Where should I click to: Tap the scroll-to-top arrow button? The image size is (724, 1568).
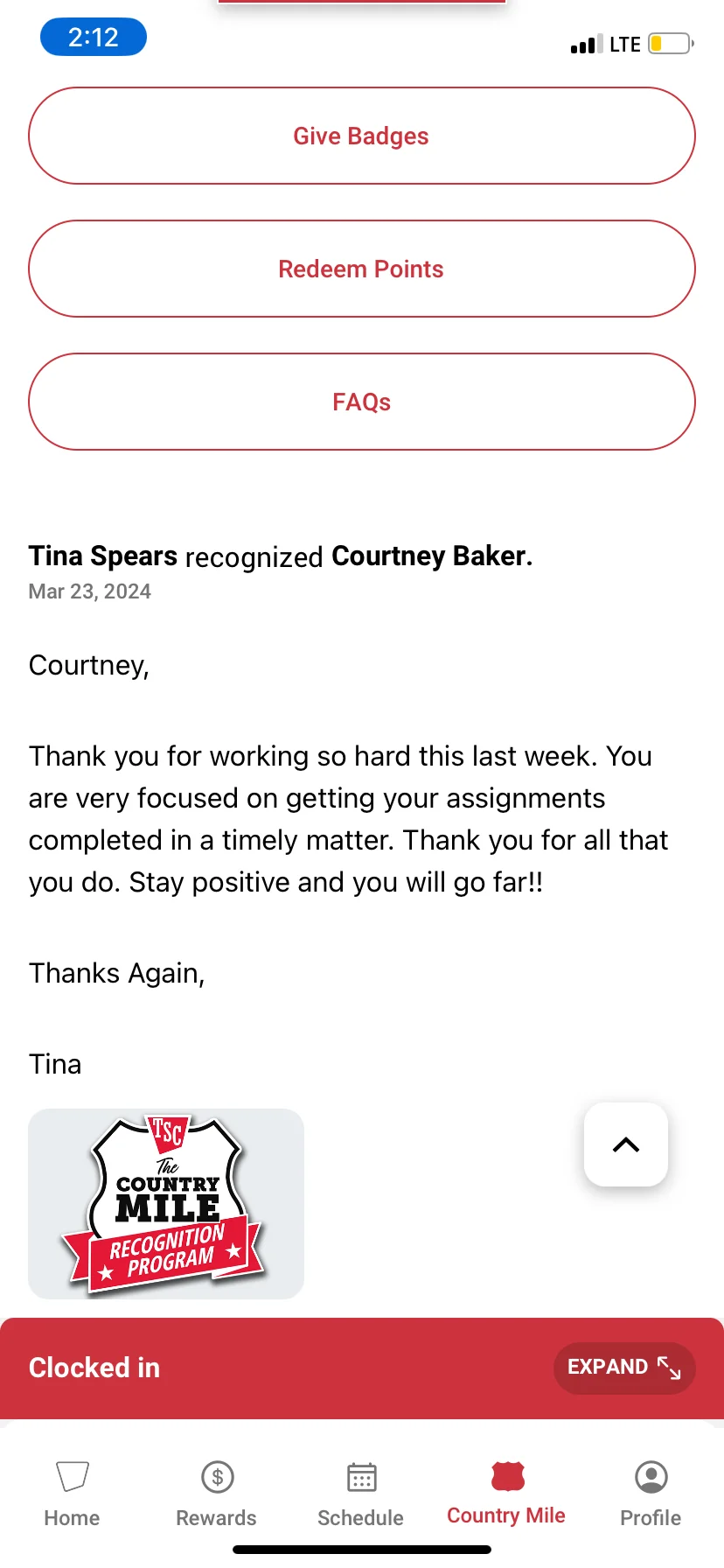point(625,1144)
